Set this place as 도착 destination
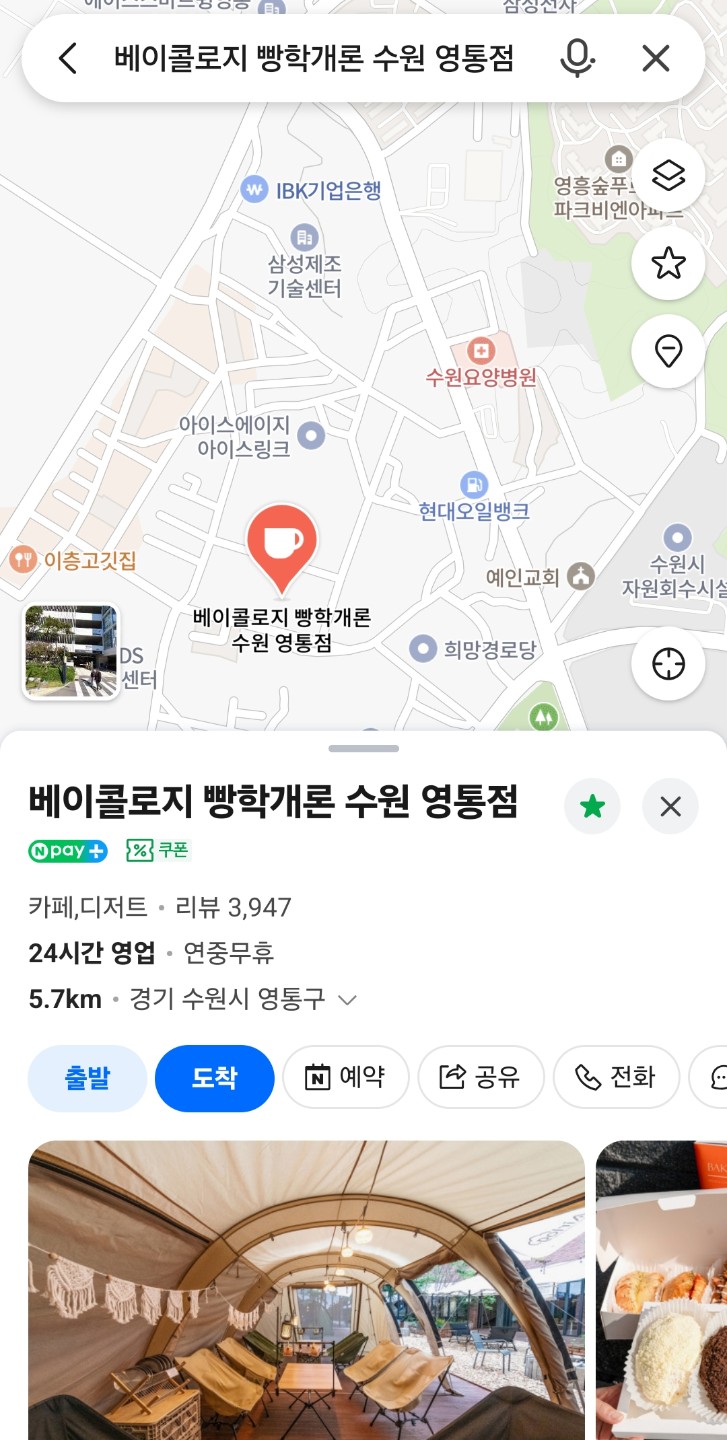 (x=214, y=1078)
